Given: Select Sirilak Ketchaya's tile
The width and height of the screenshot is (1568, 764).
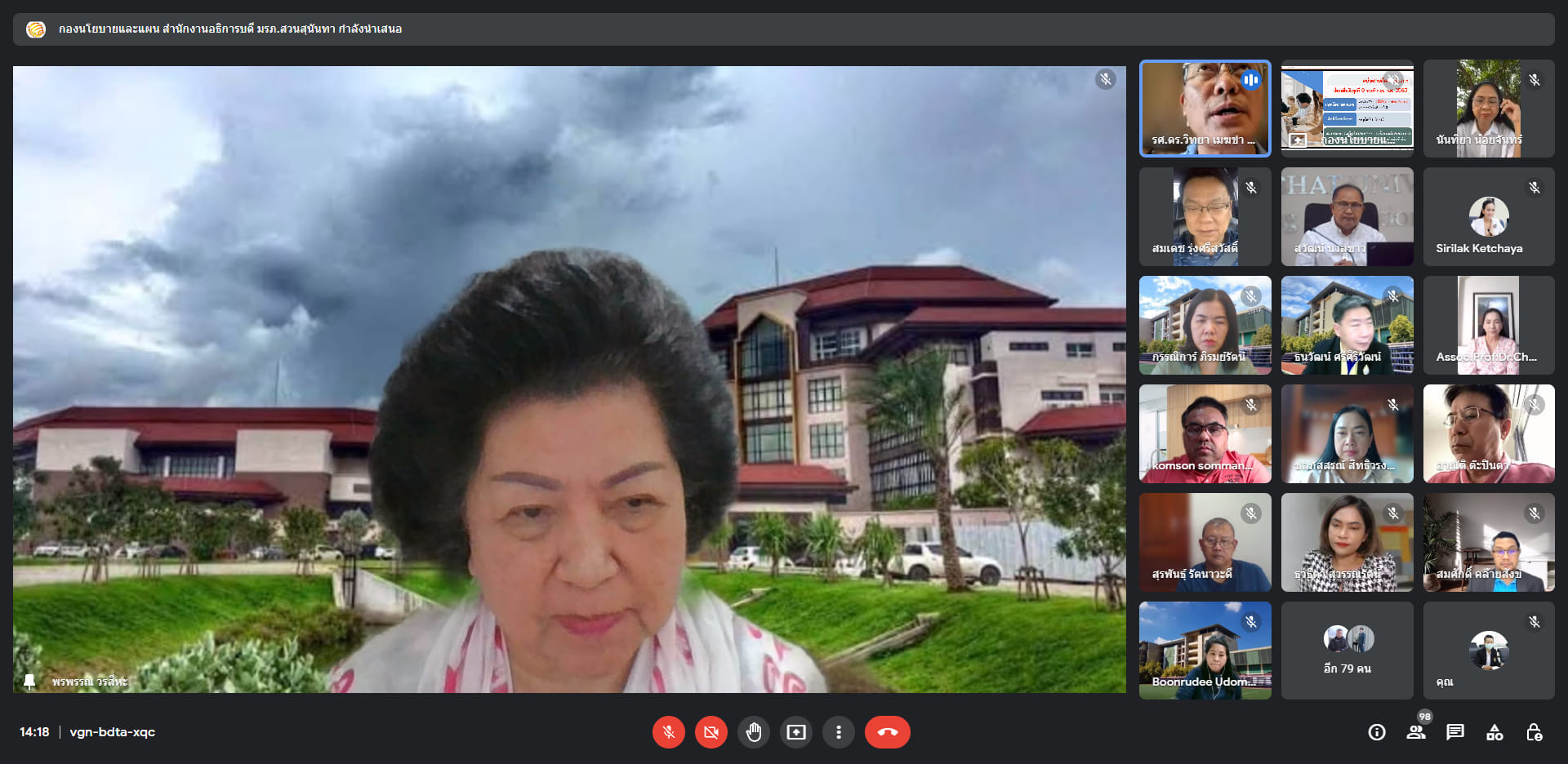Looking at the screenshot, I should [1488, 217].
